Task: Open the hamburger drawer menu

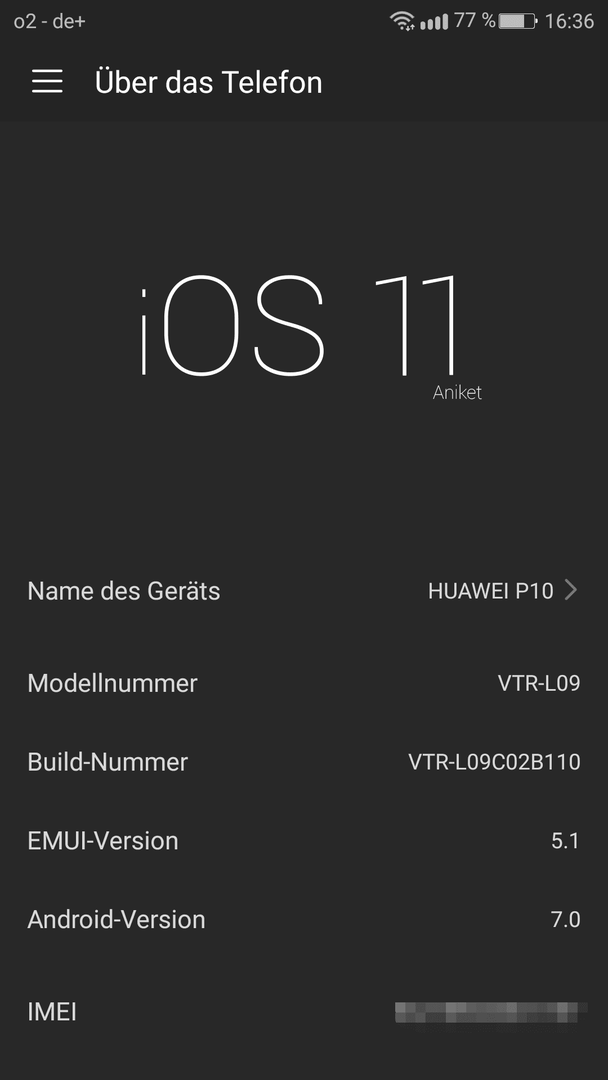Action: point(47,82)
